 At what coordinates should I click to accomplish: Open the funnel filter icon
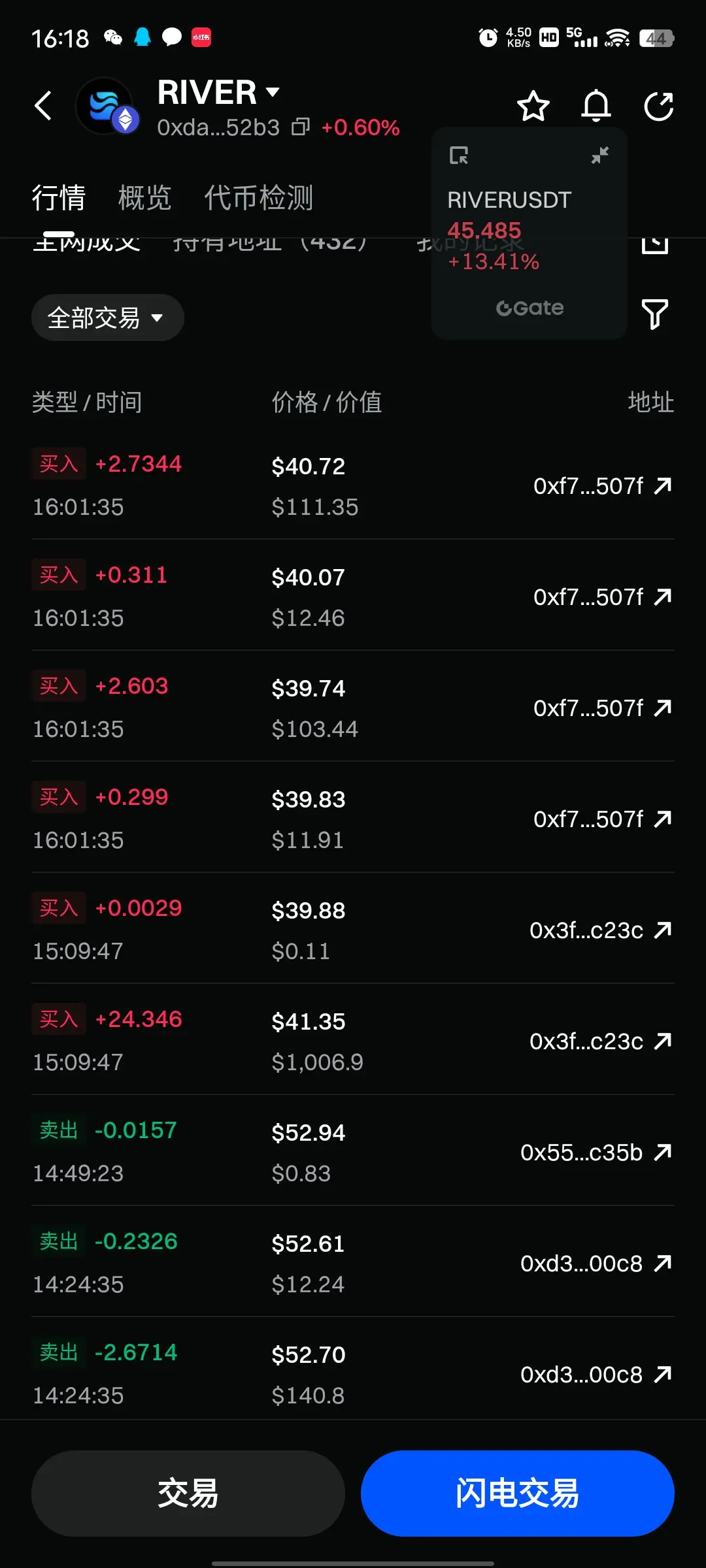(x=654, y=314)
